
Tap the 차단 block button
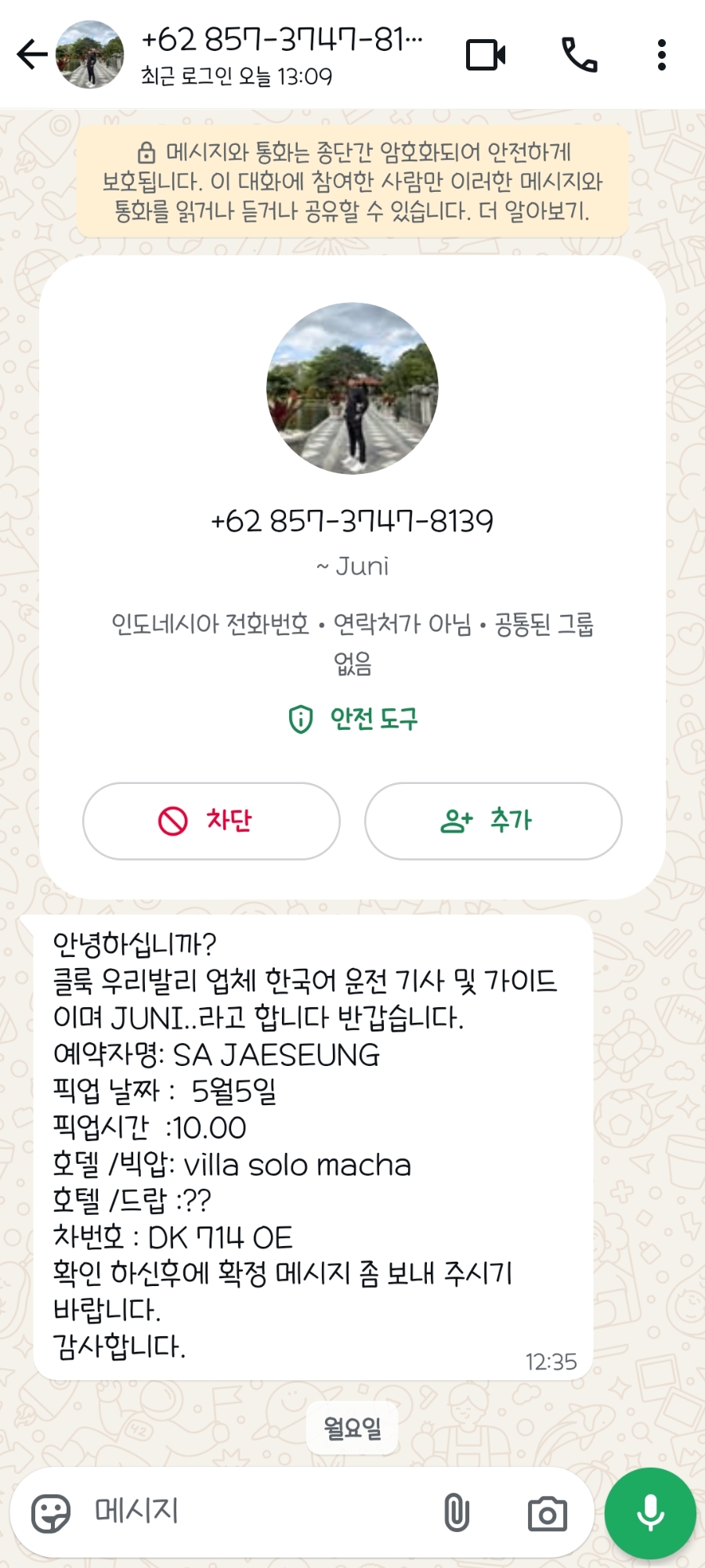tap(211, 821)
